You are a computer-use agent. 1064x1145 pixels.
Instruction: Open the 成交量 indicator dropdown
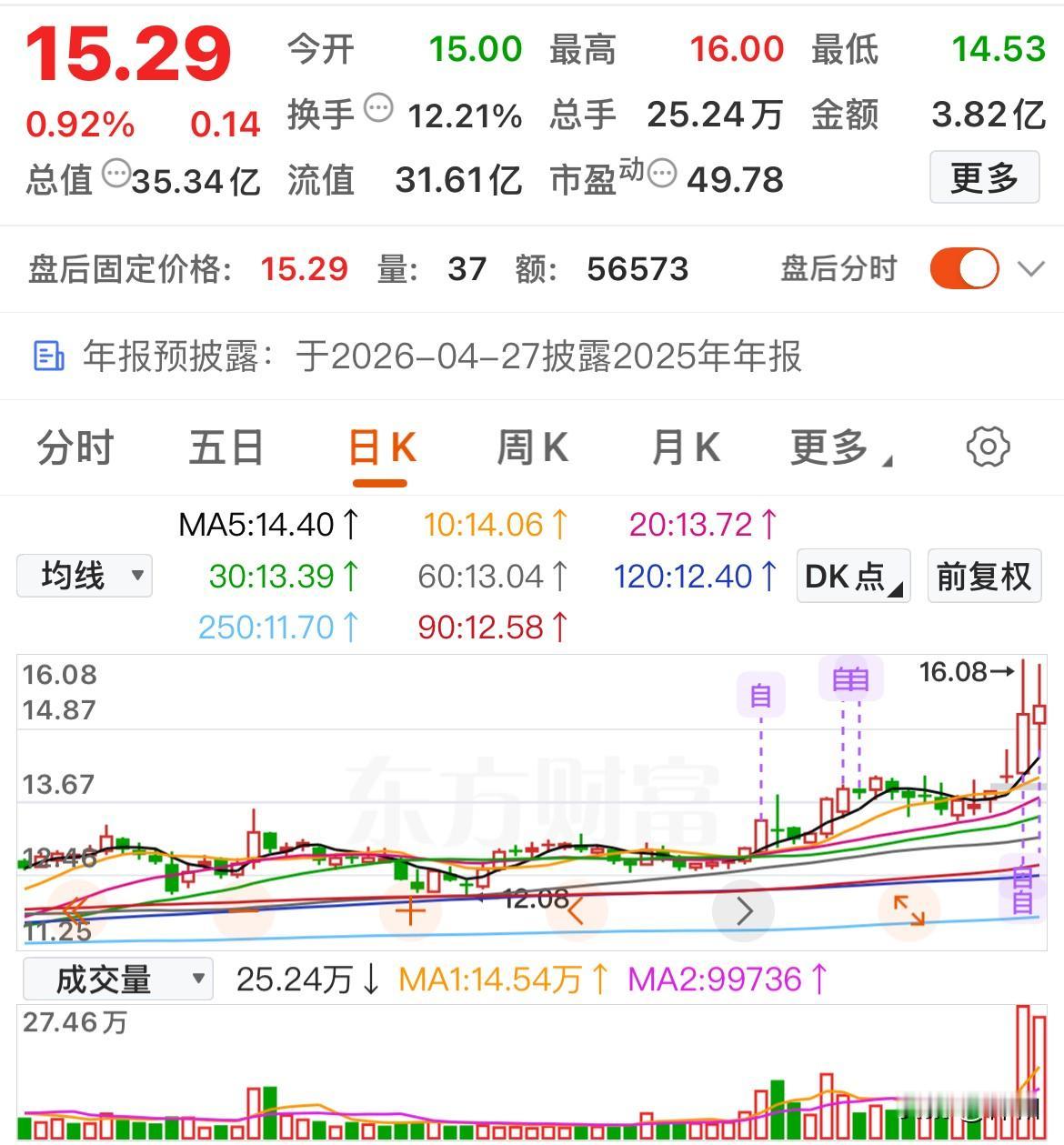pyautogui.click(x=118, y=979)
